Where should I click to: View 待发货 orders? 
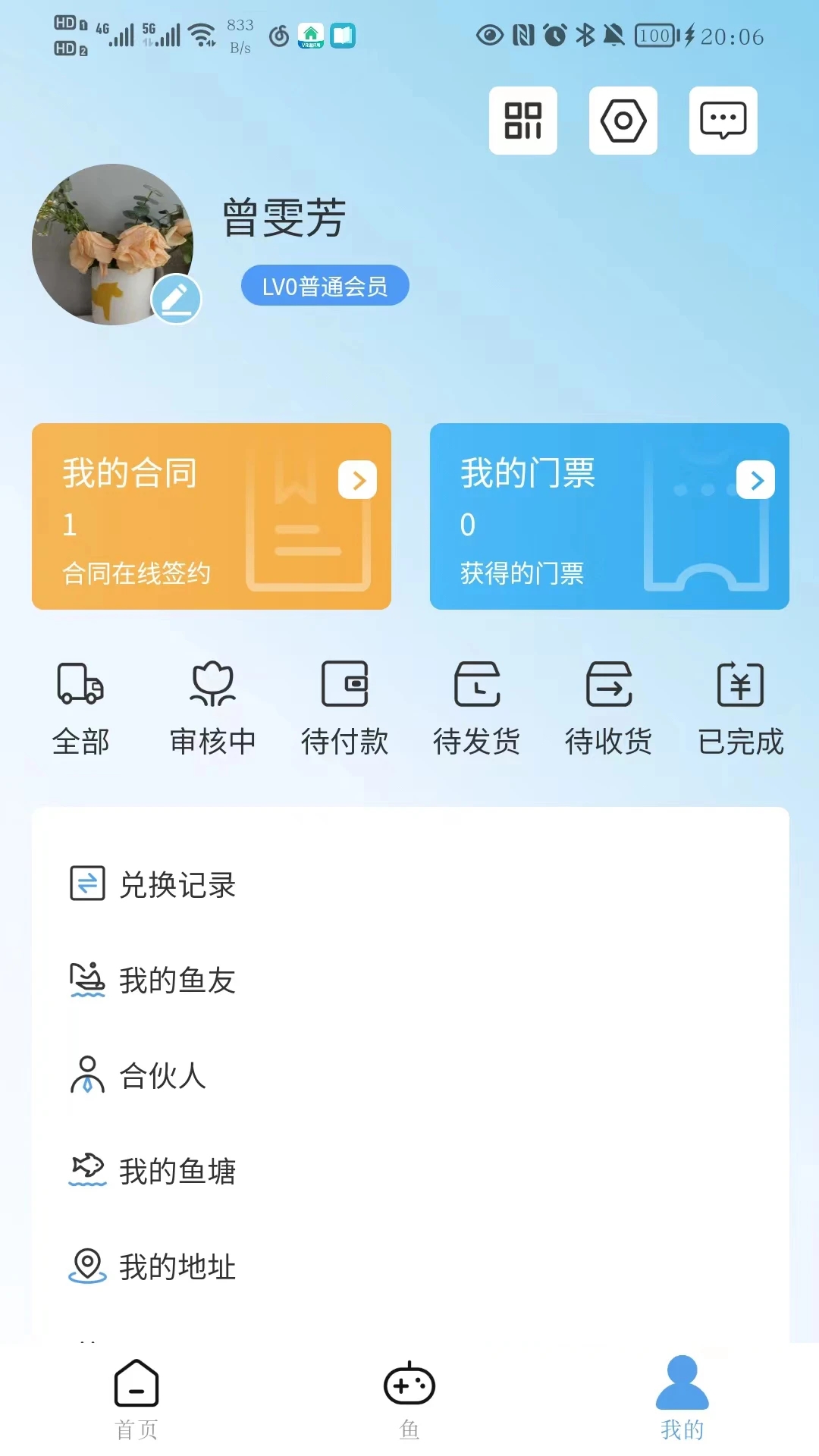pos(476,708)
